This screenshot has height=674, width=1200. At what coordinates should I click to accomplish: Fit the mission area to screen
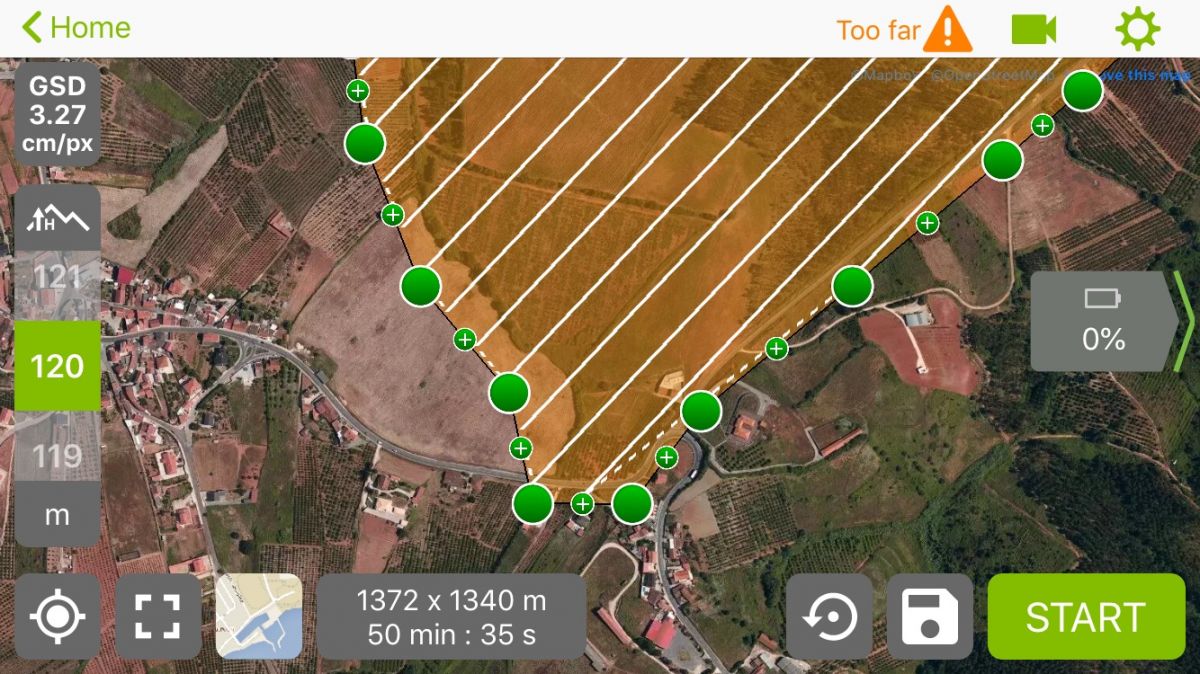158,616
